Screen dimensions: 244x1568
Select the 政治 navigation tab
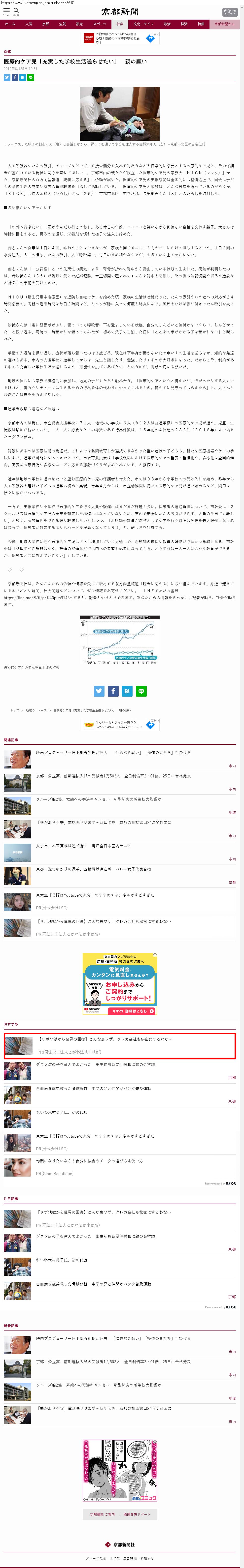(167, 24)
